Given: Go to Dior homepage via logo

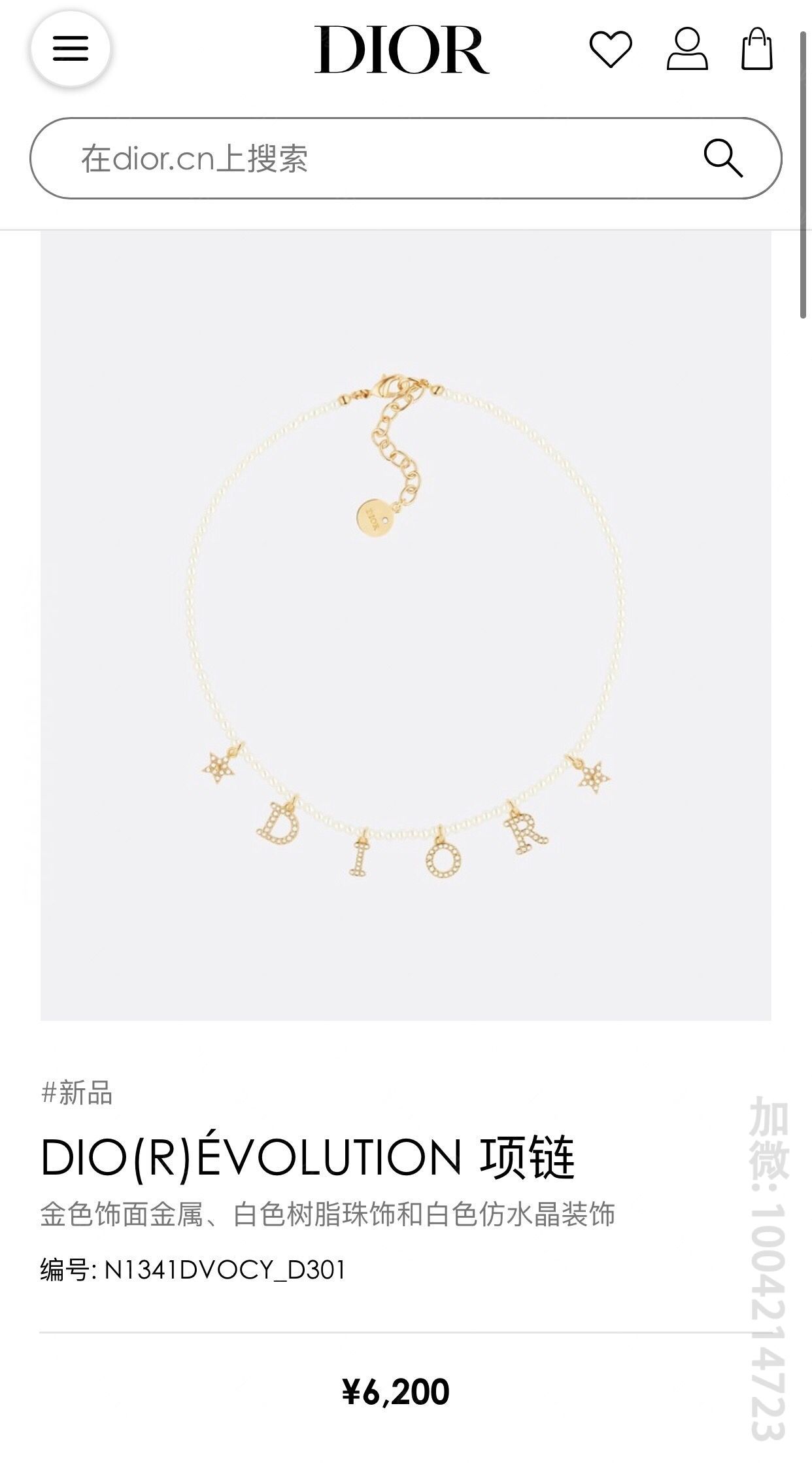Looking at the screenshot, I should click(x=401, y=50).
